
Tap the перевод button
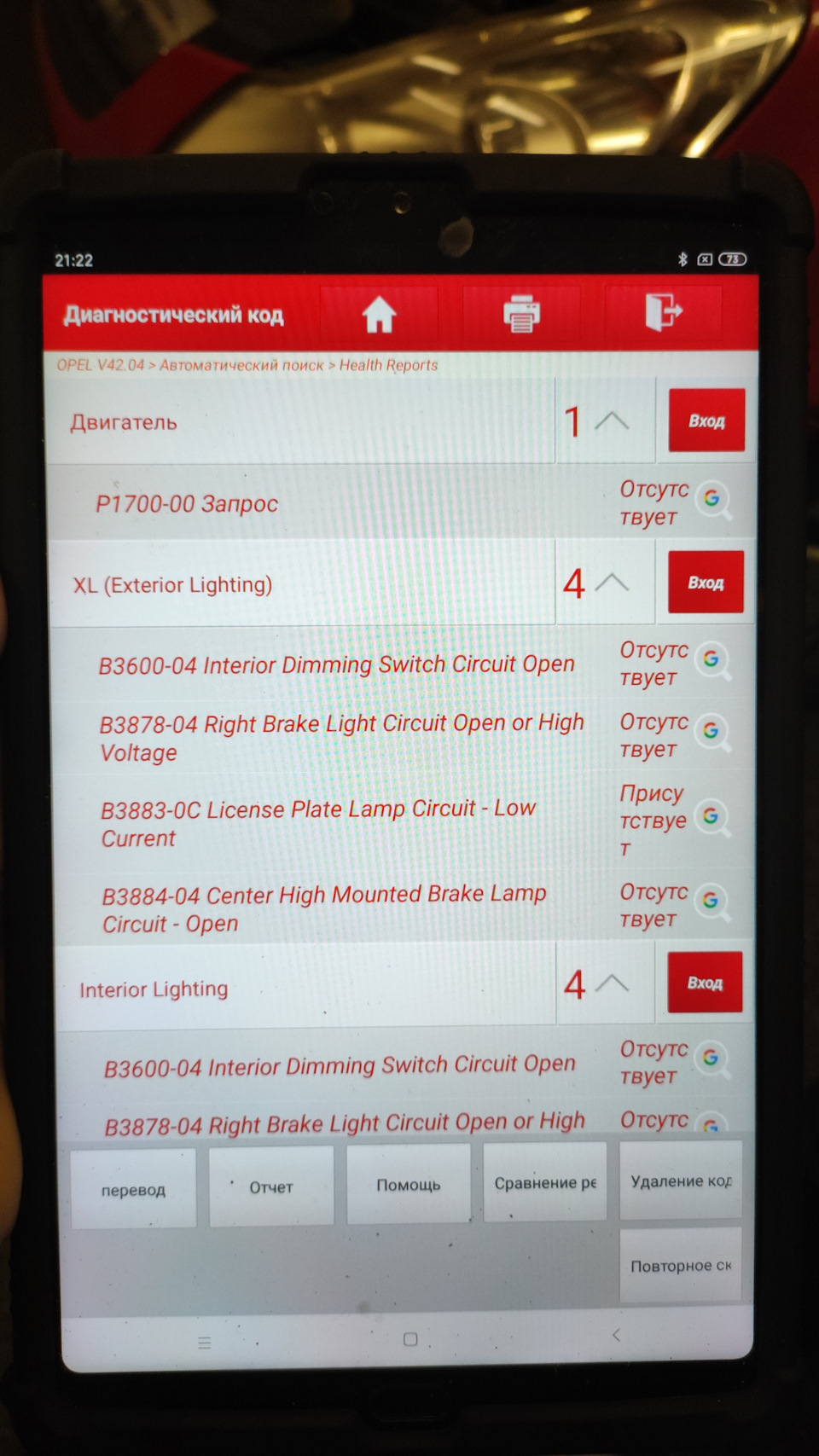(133, 1190)
